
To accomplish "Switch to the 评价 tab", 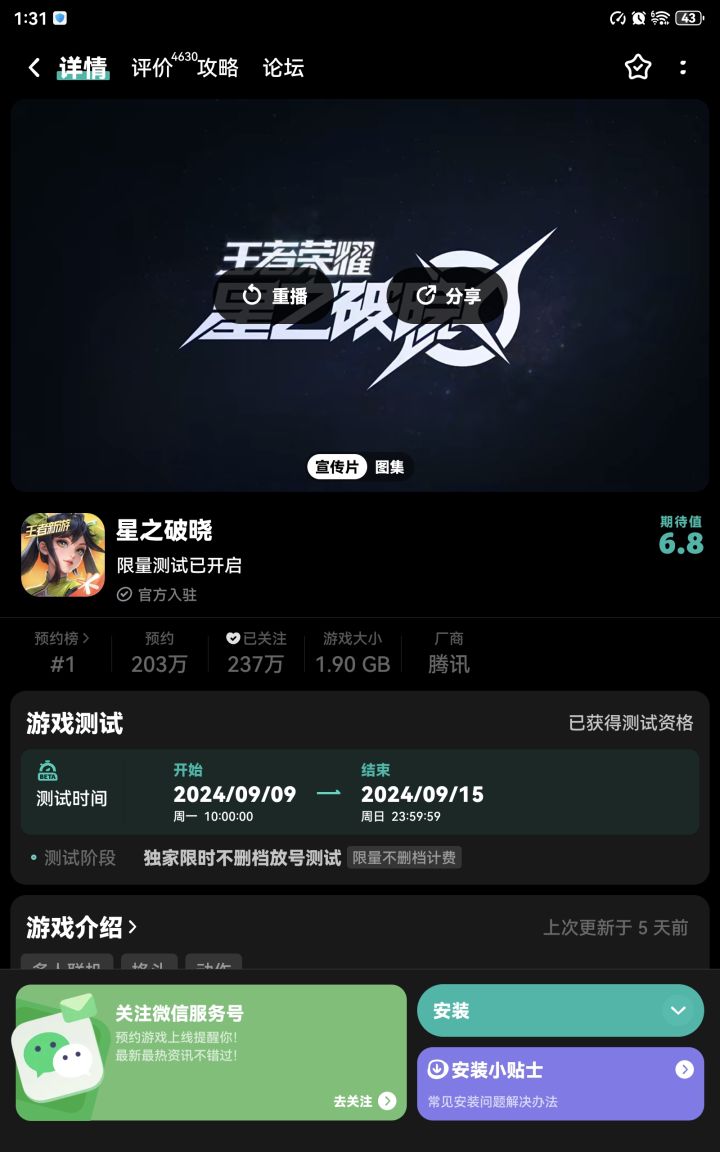I will click(150, 67).
